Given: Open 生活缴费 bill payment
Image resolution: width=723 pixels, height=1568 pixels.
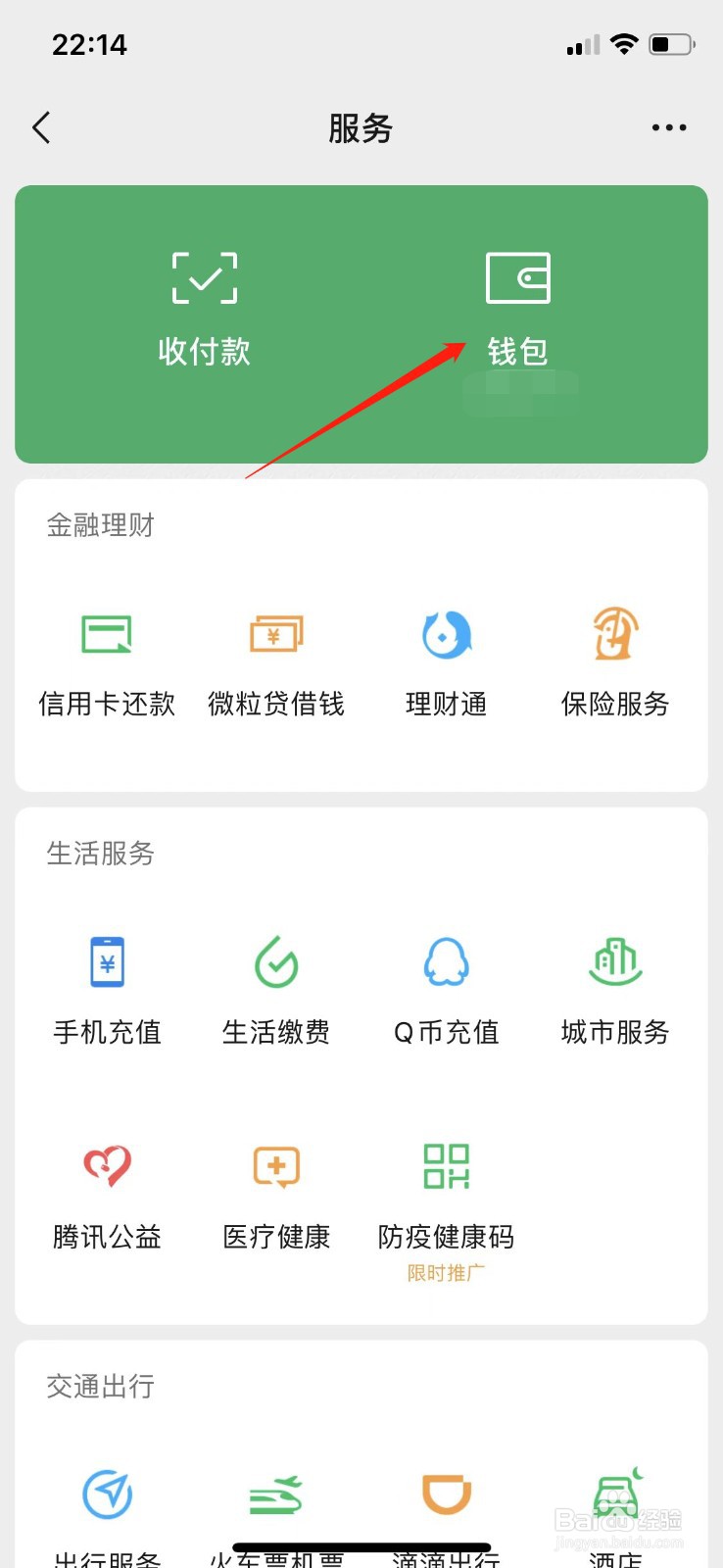Looking at the screenshot, I should click(276, 990).
